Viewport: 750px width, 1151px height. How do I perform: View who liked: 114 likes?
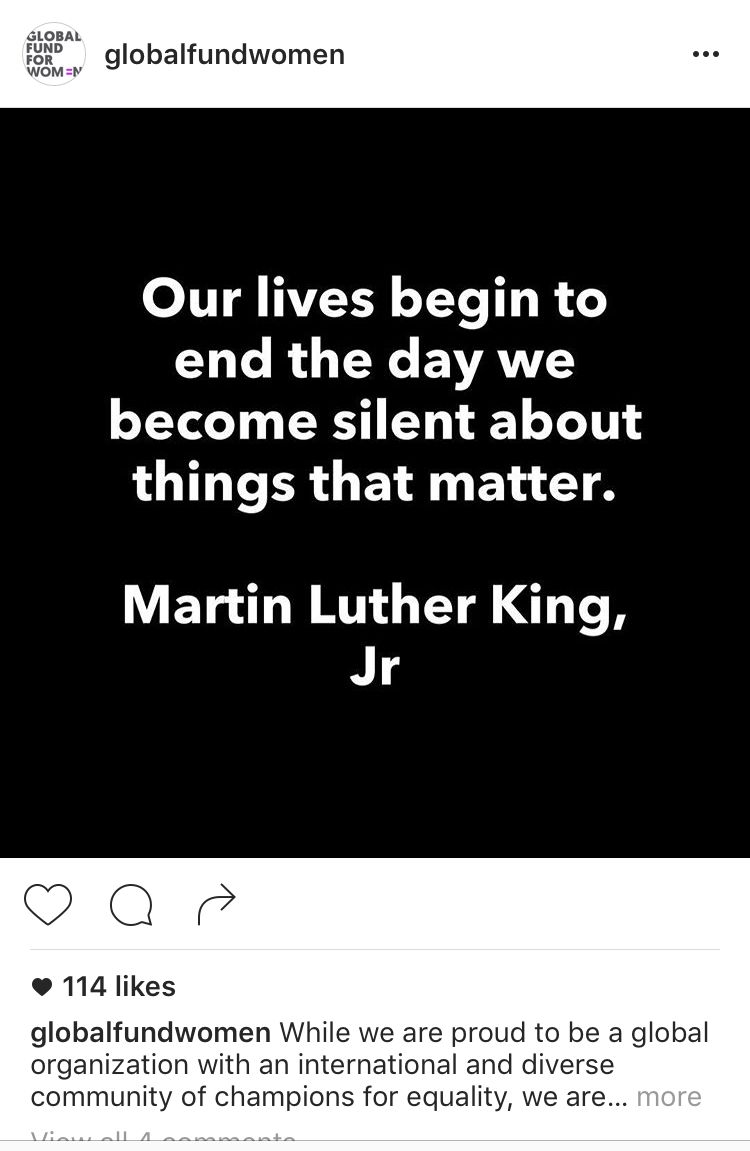coord(118,986)
